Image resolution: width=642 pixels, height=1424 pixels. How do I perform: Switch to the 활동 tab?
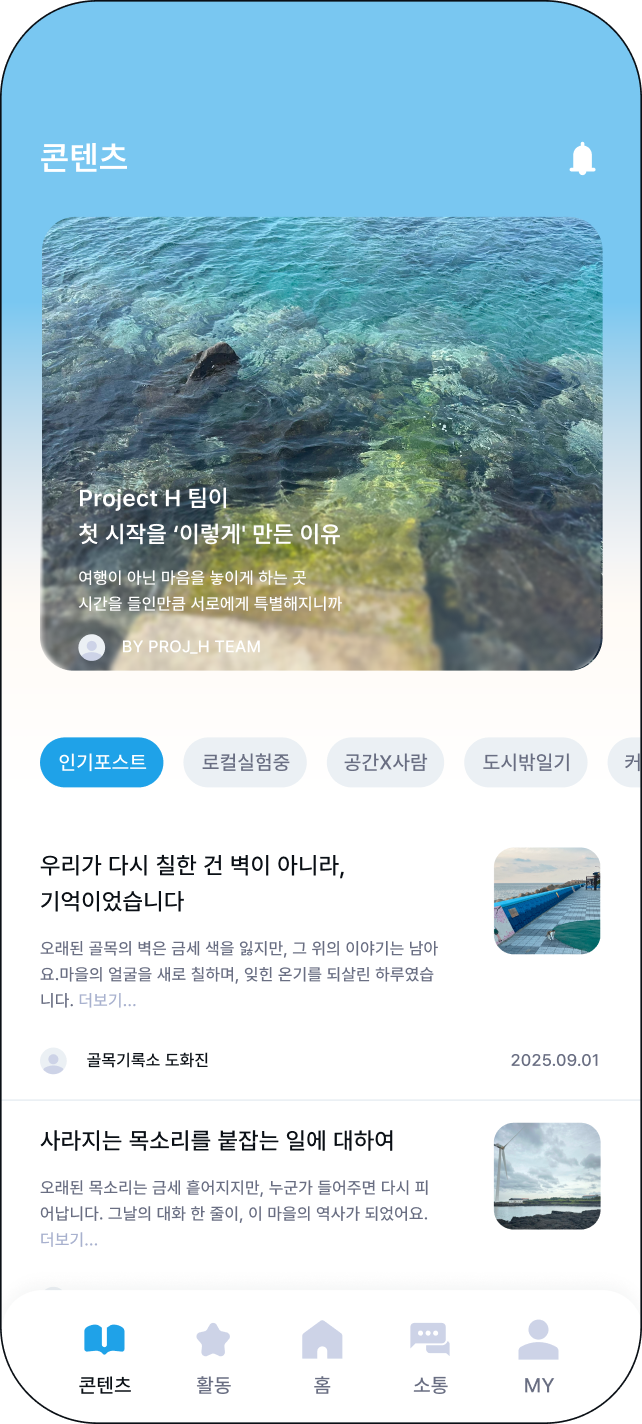point(213,1357)
